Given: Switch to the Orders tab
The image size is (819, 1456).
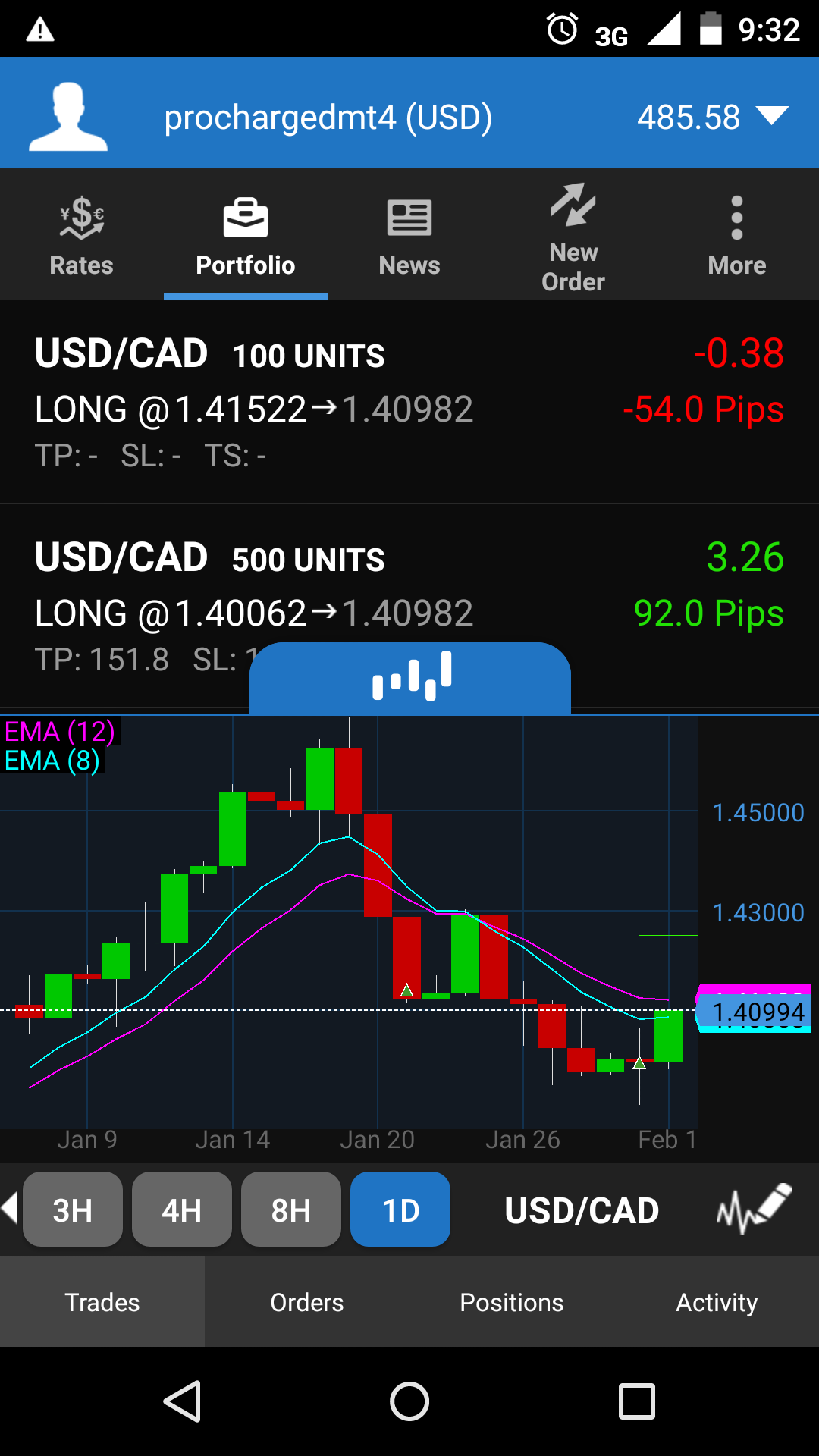Looking at the screenshot, I should click(307, 1302).
